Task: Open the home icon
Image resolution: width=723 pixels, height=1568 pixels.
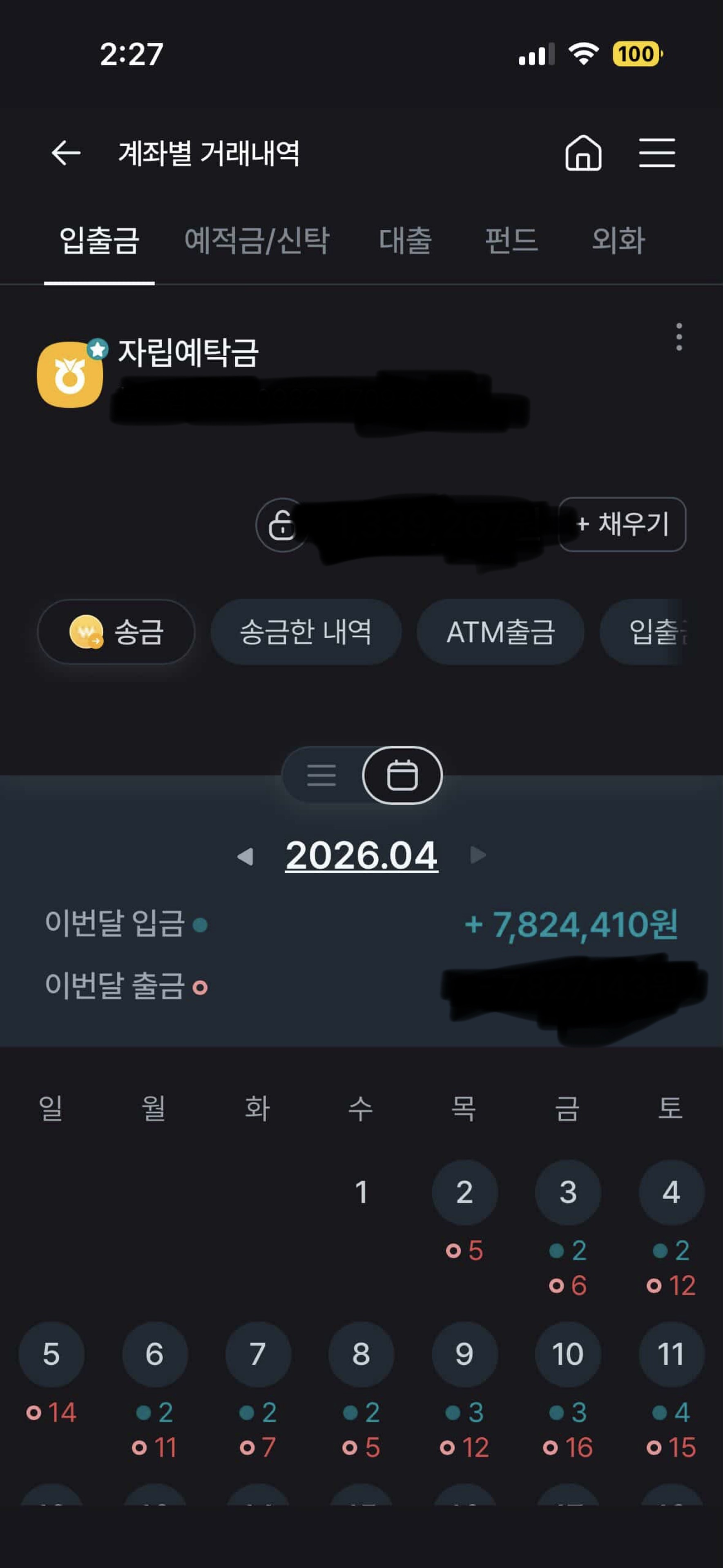Action: (583, 152)
